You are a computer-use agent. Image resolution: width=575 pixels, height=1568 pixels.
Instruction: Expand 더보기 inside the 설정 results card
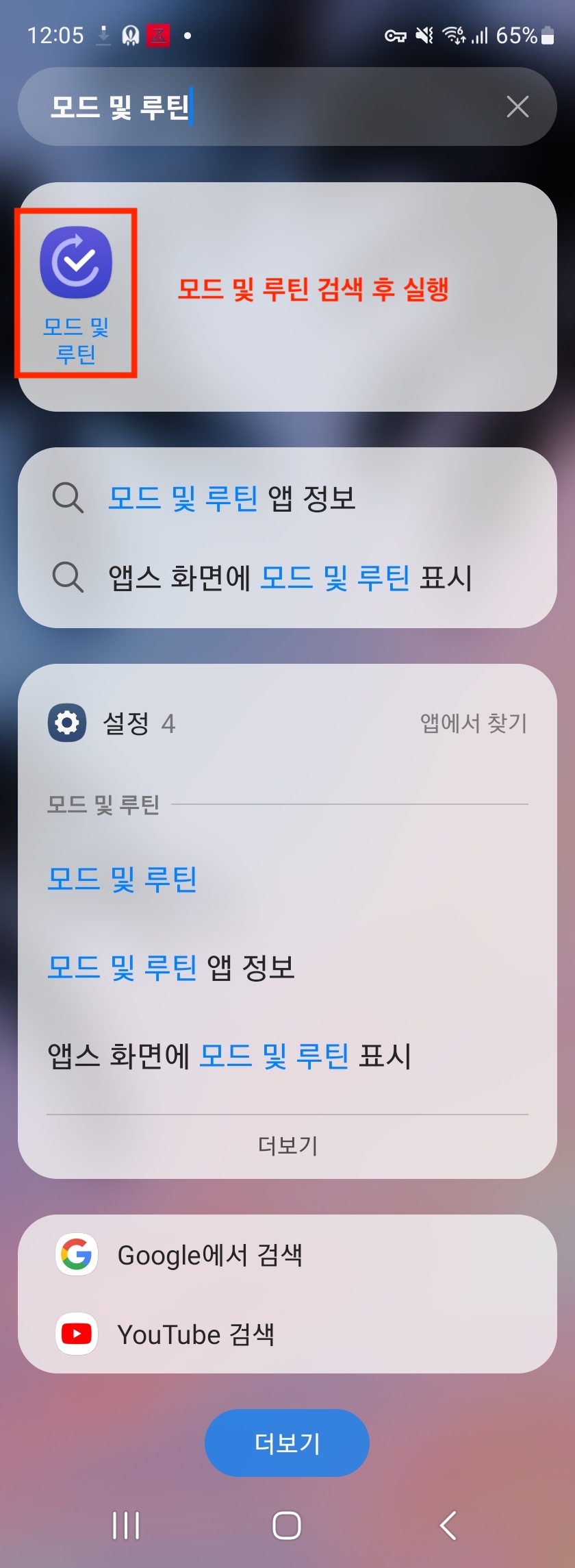pyautogui.click(x=287, y=1145)
